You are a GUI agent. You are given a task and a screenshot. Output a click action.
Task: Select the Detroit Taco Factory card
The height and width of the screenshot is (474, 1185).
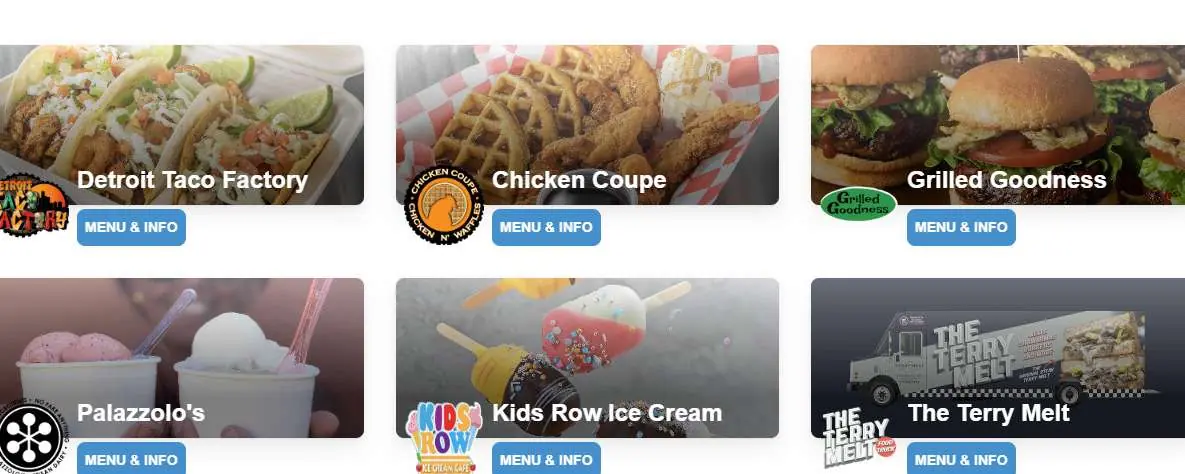click(181, 120)
